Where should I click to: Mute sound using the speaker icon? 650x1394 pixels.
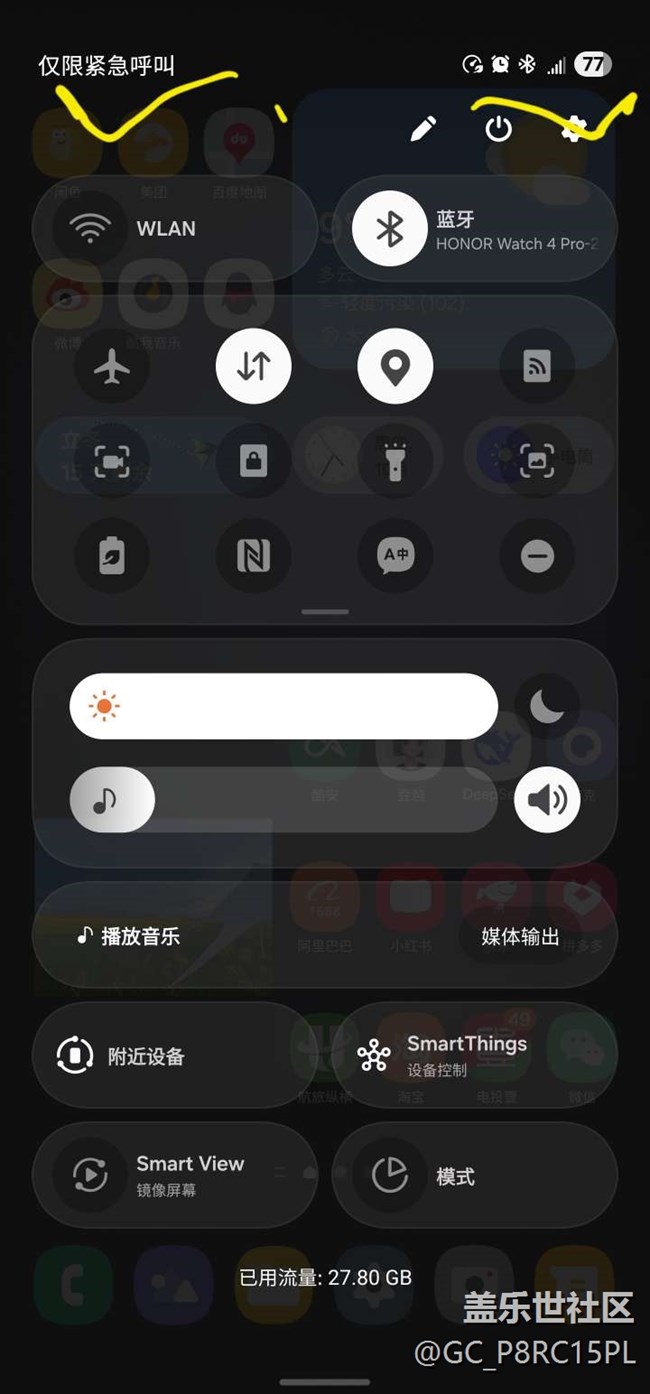pyautogui.click(x=547, y=799)
